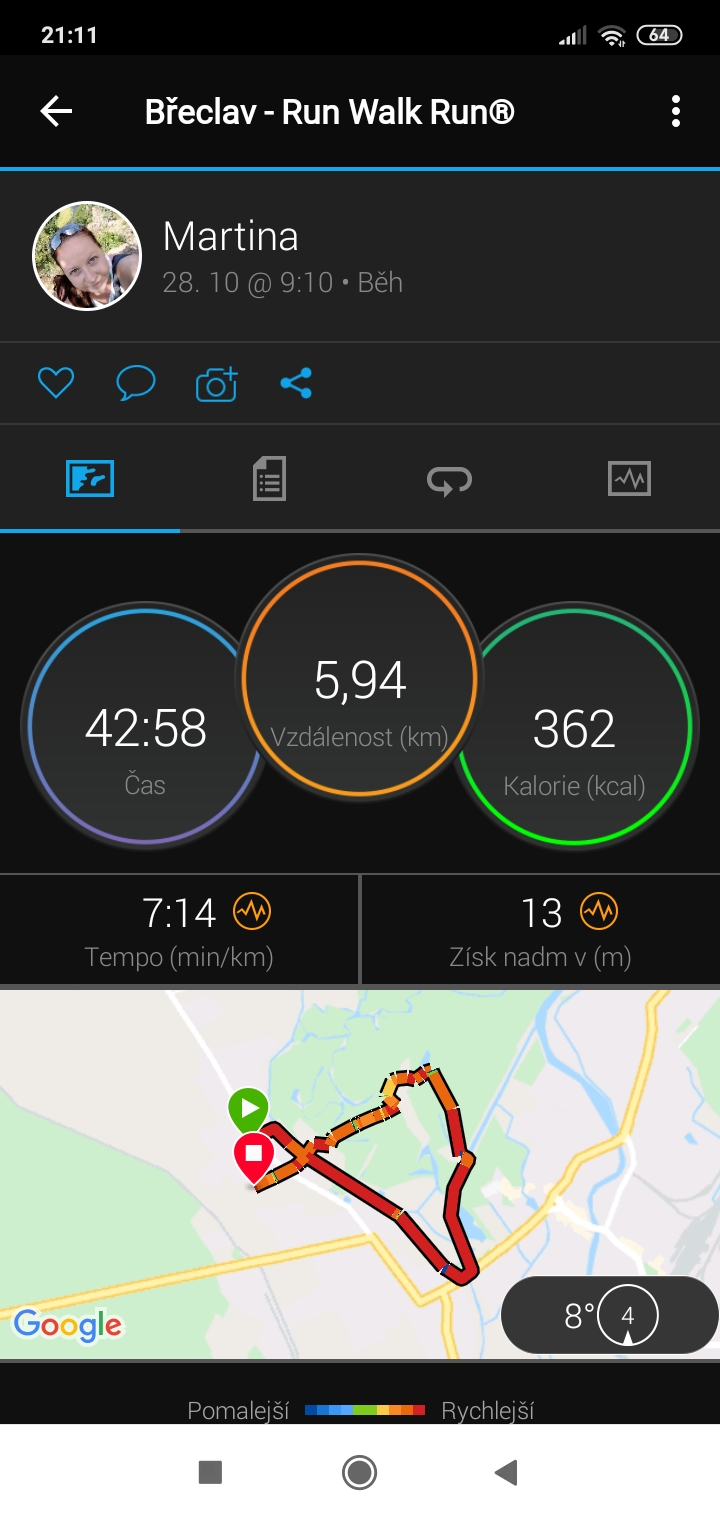Open the three-dot overflow menu

(676, 111)
